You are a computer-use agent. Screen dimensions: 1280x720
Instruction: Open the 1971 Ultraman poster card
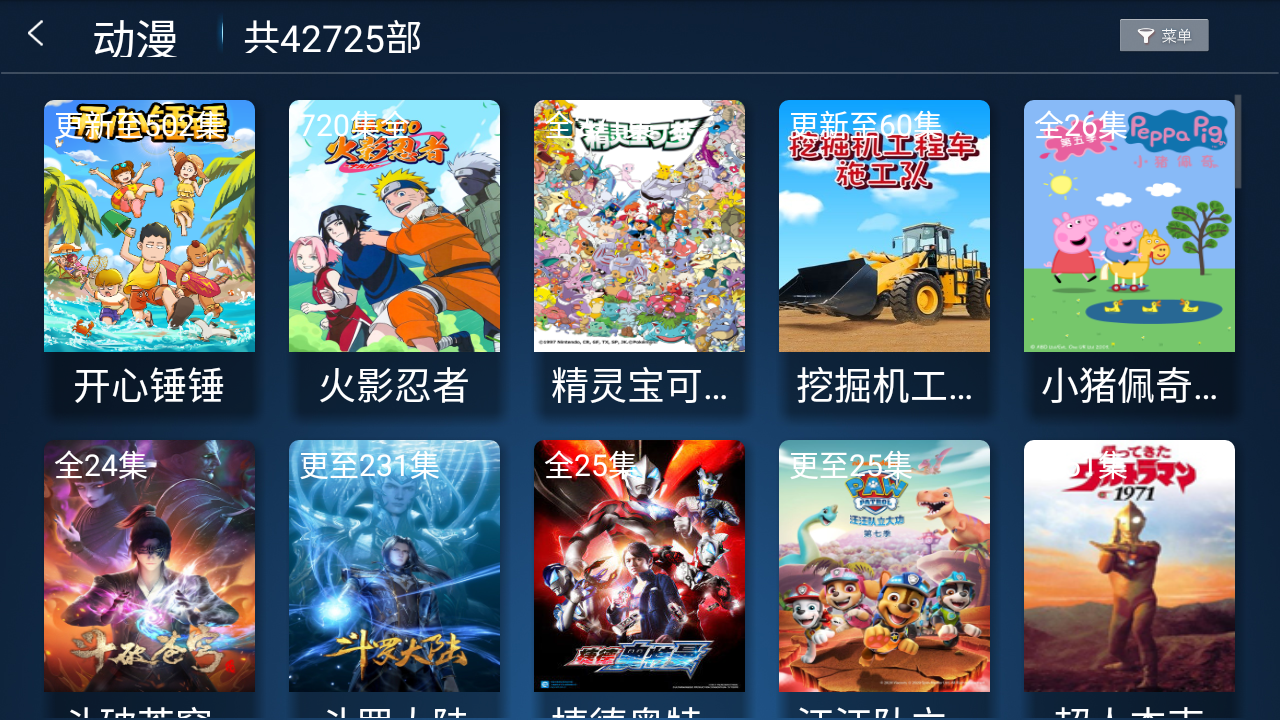(1129, 566)
